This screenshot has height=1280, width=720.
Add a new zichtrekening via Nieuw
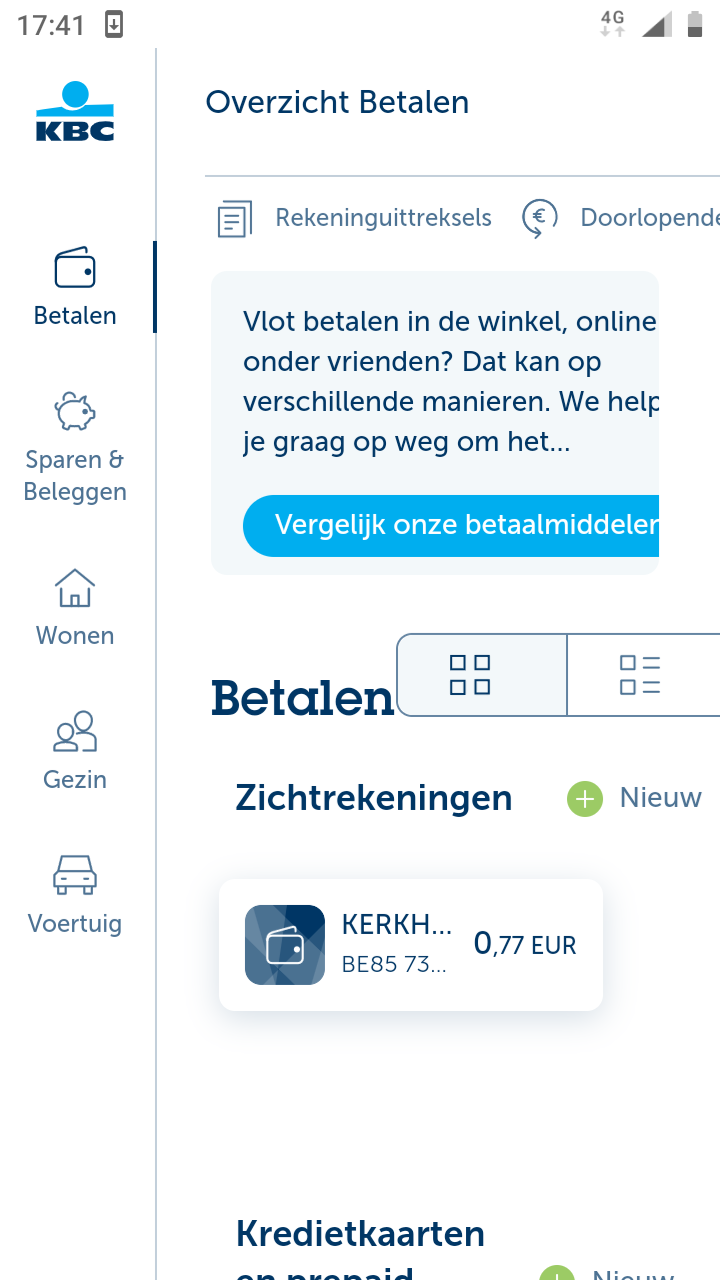click(634, 798)
